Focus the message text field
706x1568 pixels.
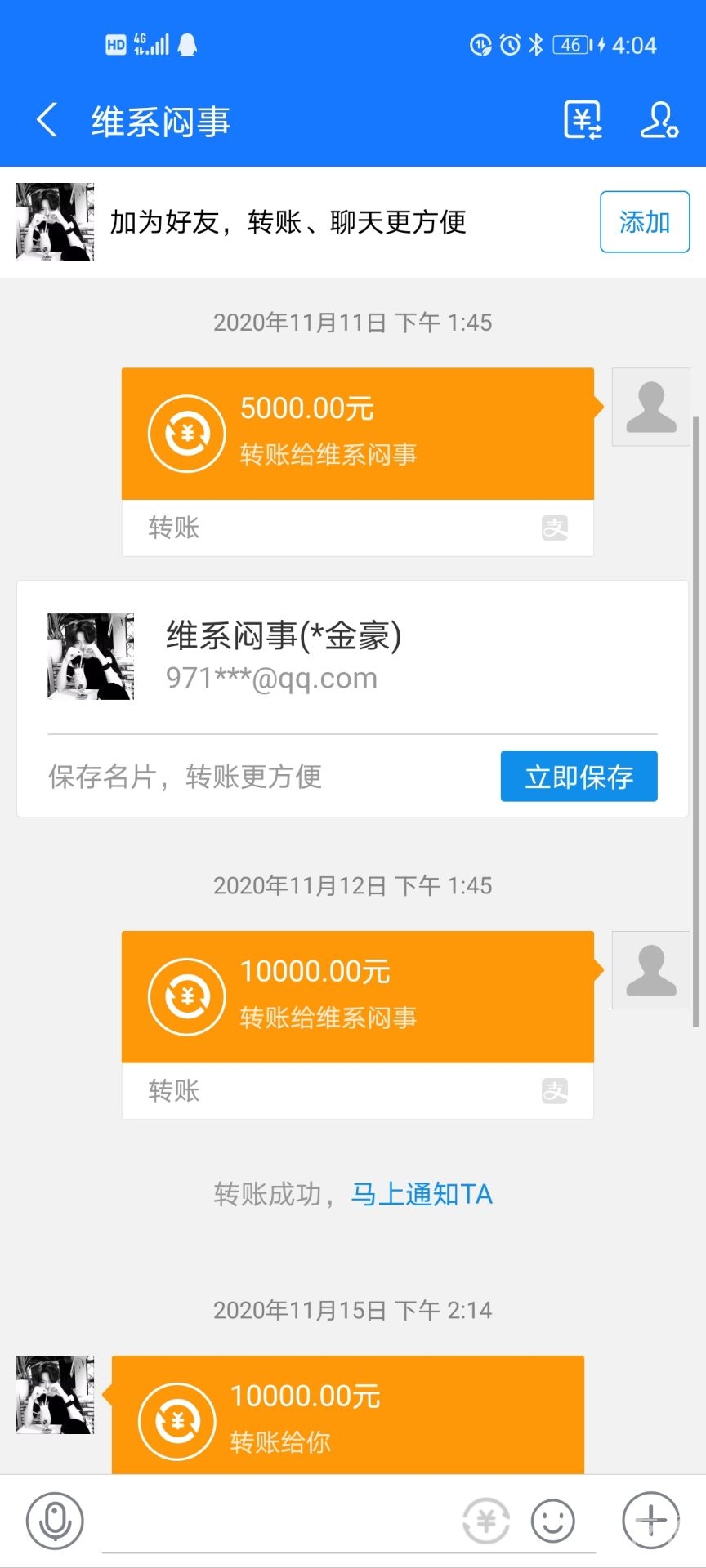click(278, 1522)
